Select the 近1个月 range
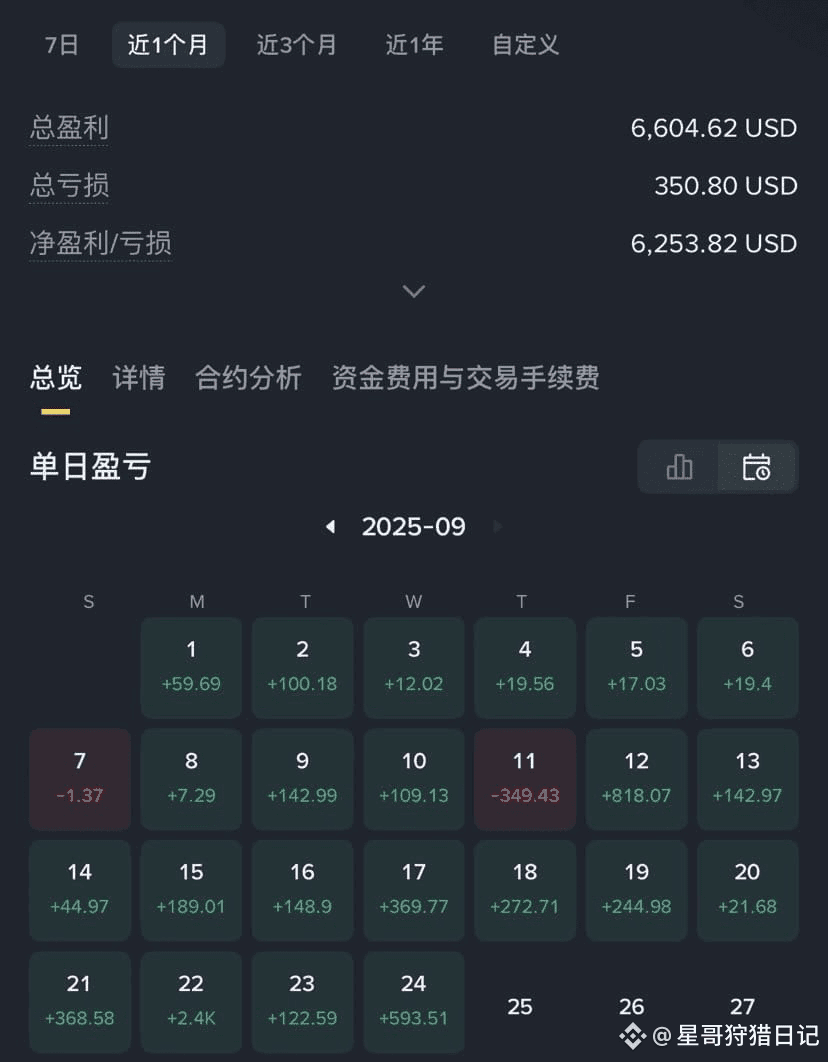Image resolution: width=828 pixels, height=1062 pixels. click(x=168, y=45)
